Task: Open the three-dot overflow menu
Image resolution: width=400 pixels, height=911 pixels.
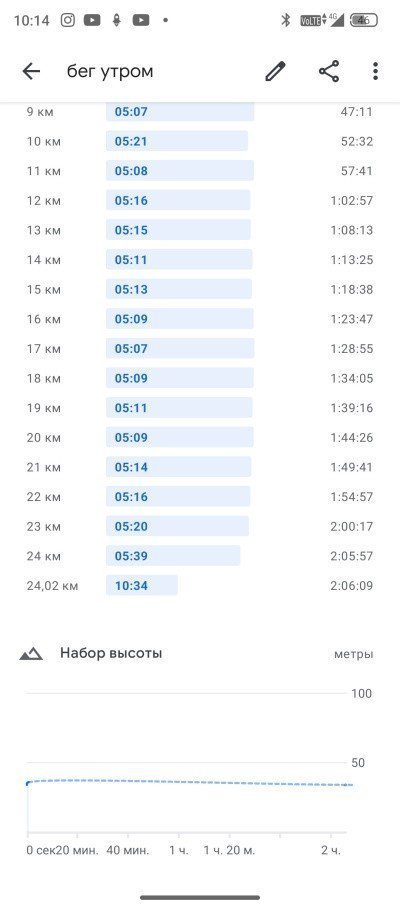Action: tap(376, 71)
